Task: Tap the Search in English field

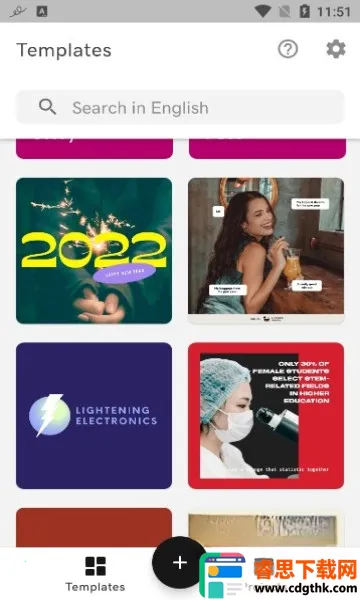Action: click(x=180, y=108)
